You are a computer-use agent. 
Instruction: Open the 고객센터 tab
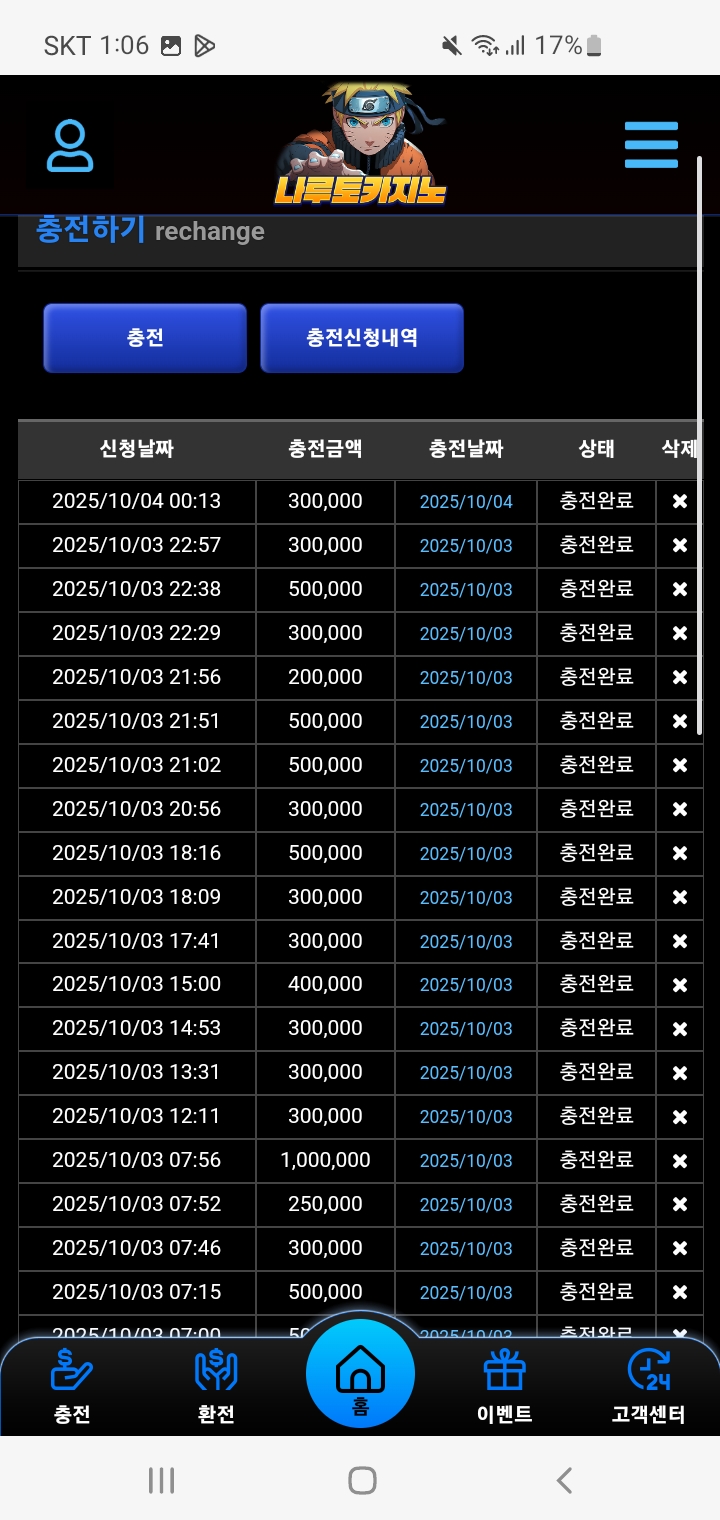(x=648, y=1386)
